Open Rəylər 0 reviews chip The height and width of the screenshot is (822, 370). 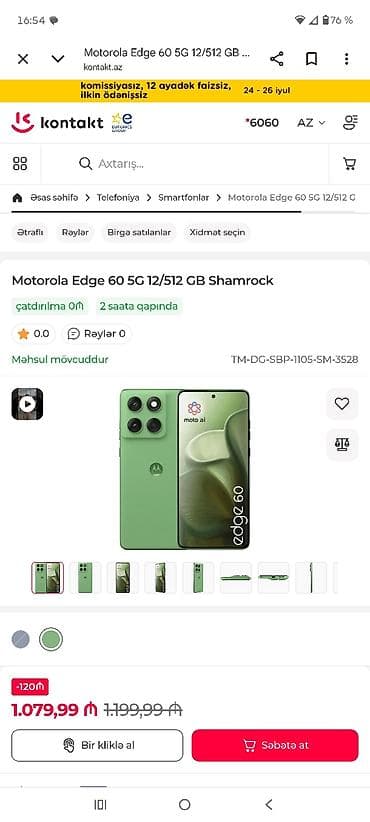click(x=96, y=333)
